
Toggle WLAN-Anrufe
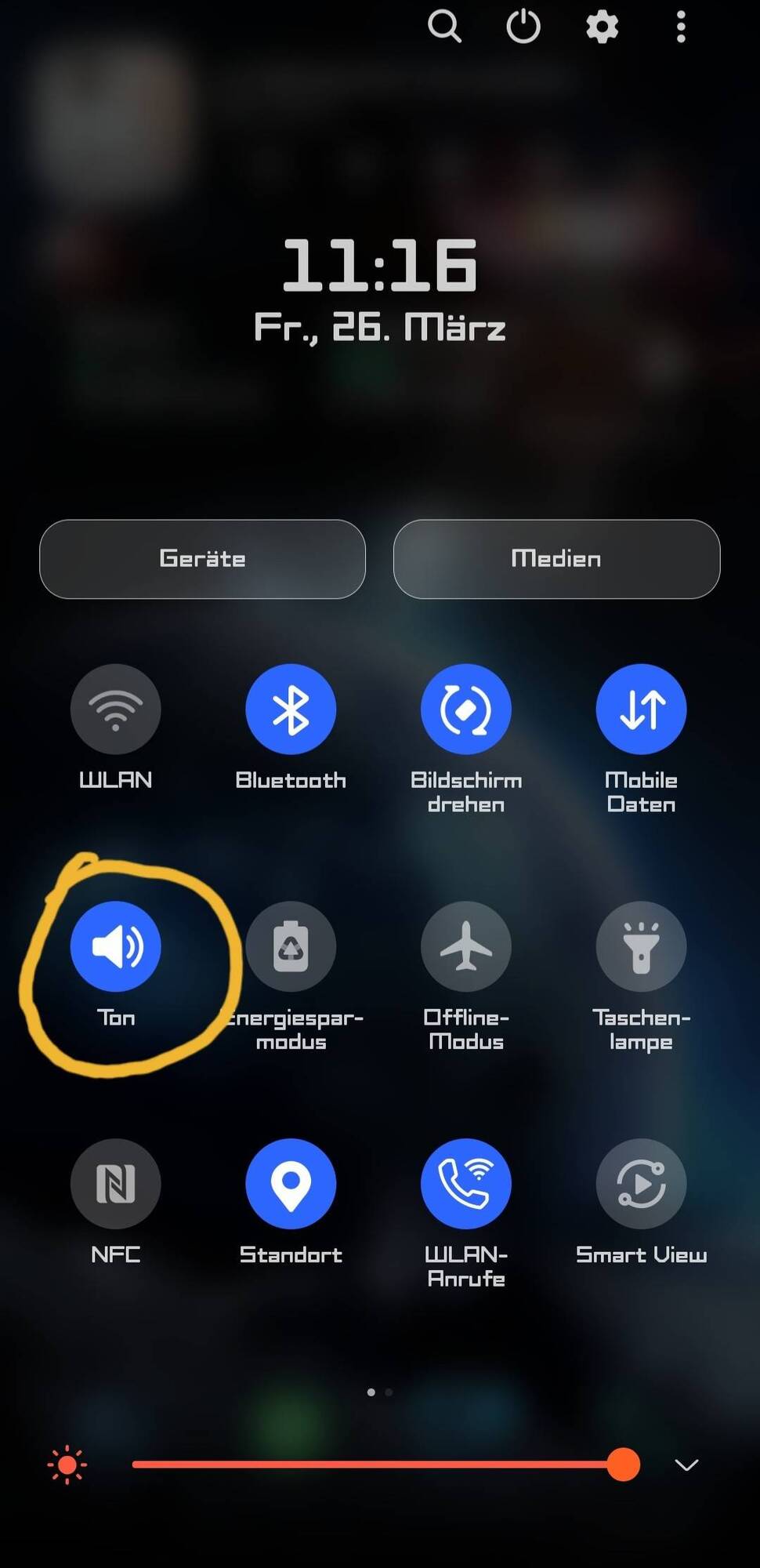(466, 1184)
